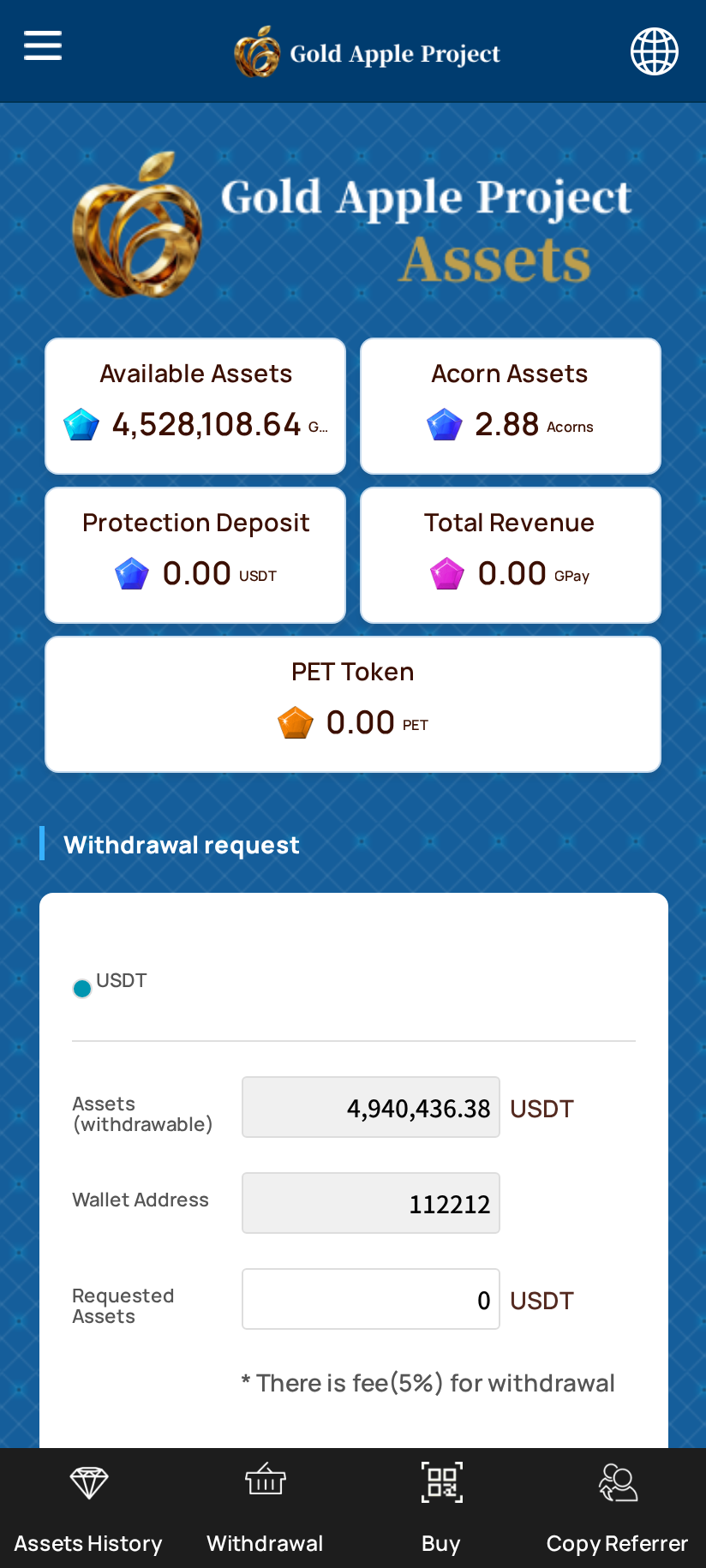Go to the Buy tab
Image resolution: width=706 pixels, height=1568 pixels.
click(441, 1508)
